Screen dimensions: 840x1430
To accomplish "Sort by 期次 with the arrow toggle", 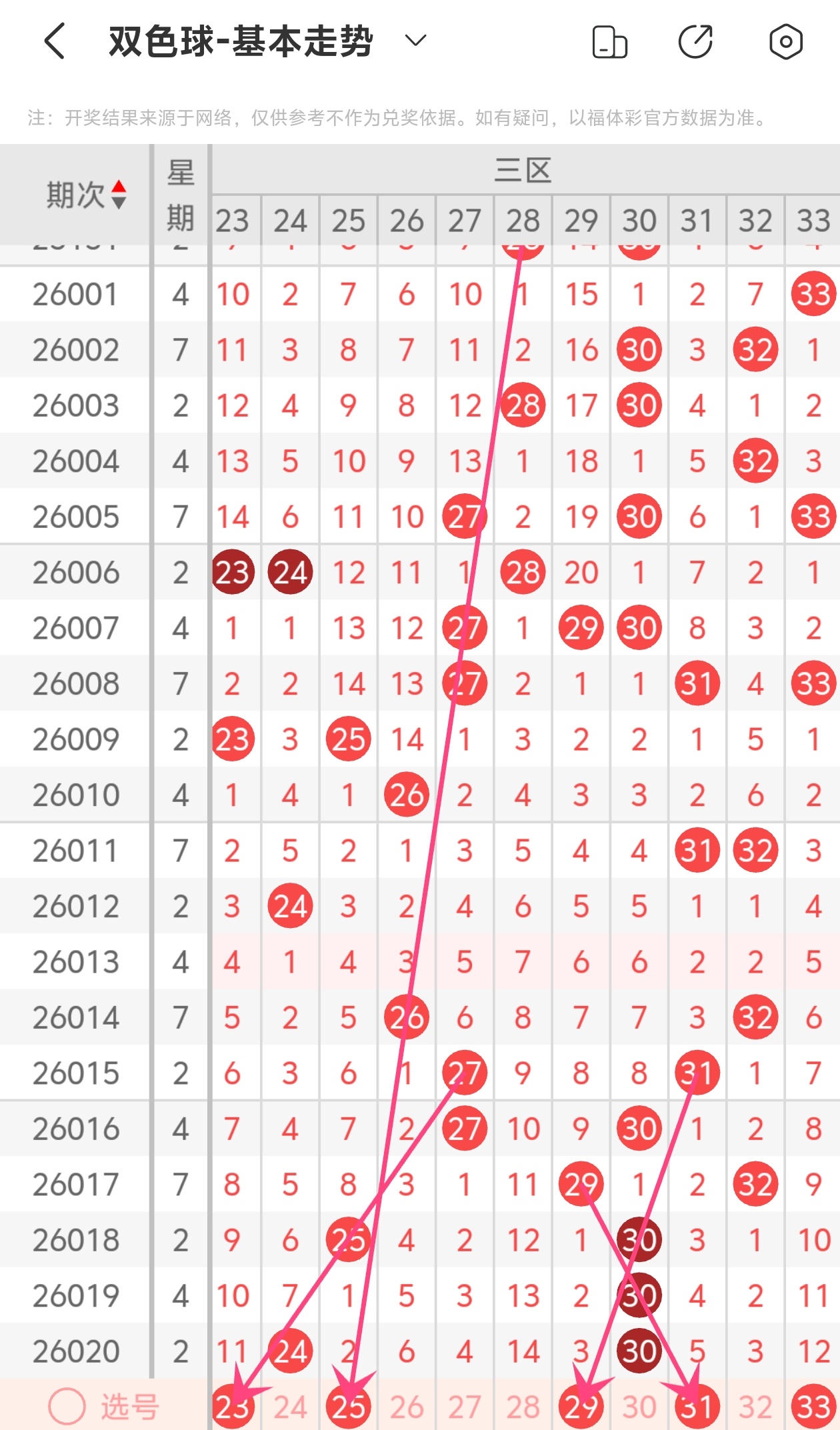I will click(x=119, y=195).
